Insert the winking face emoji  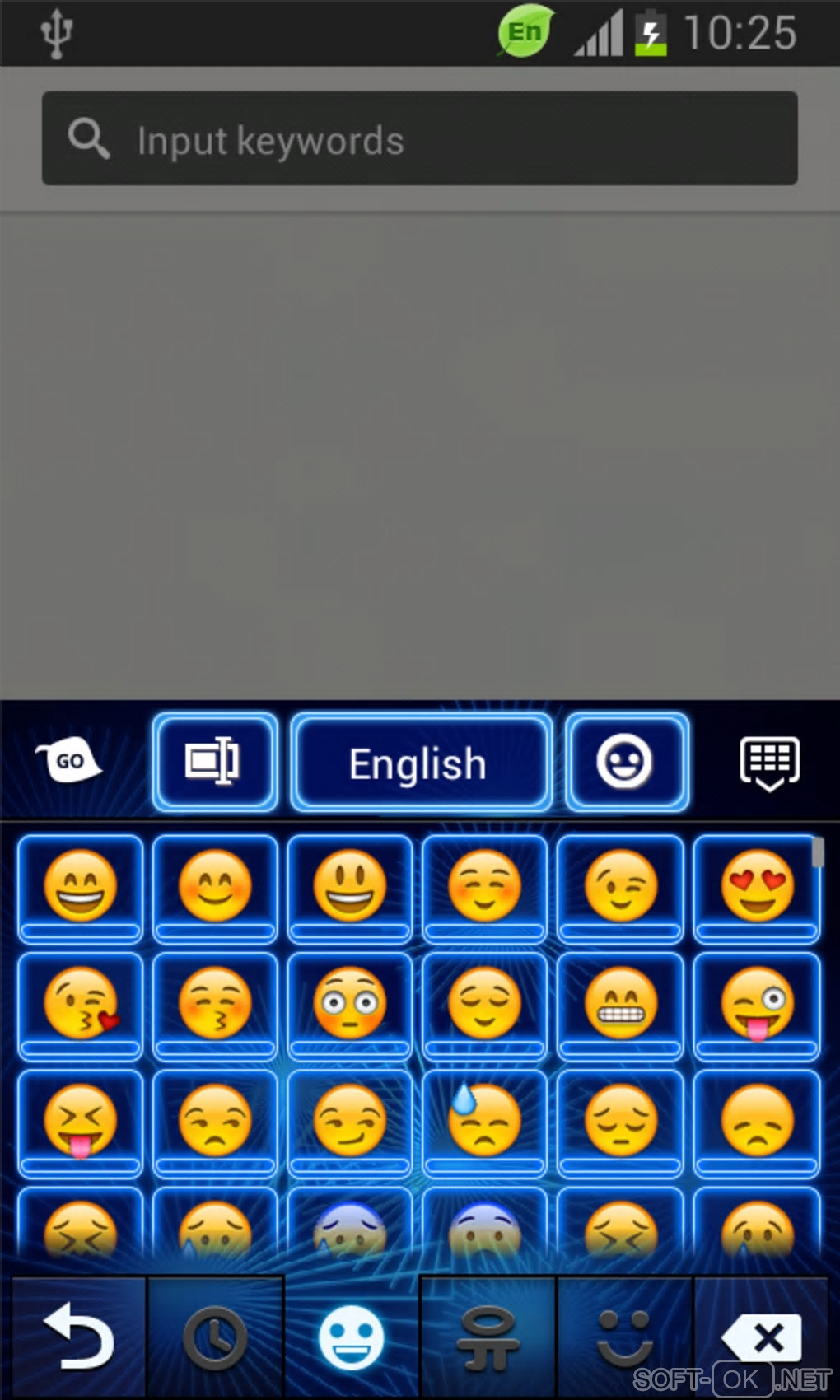tap(621, 887)
